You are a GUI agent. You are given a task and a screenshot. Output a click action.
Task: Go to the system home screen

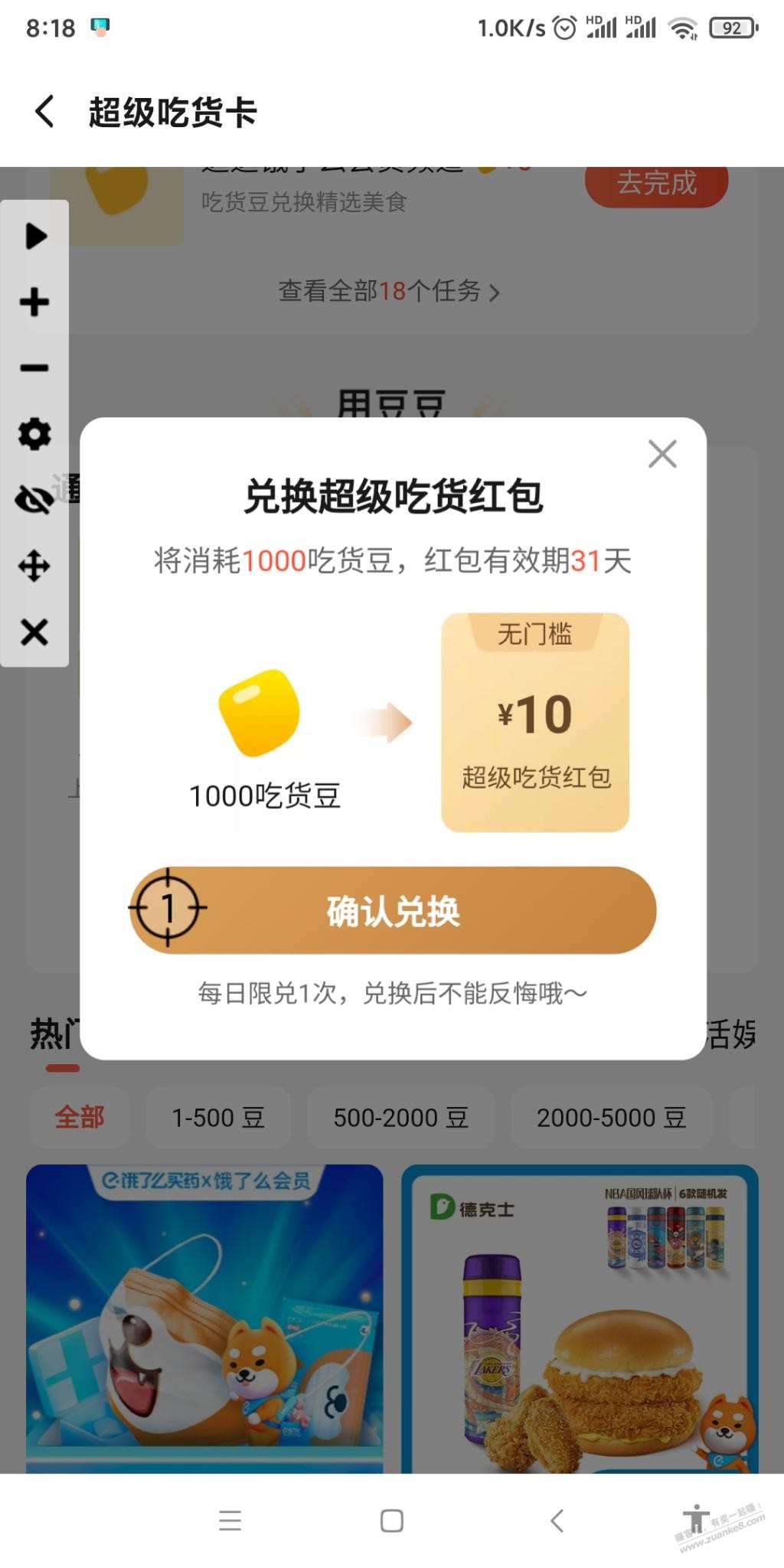(392, 1521)
